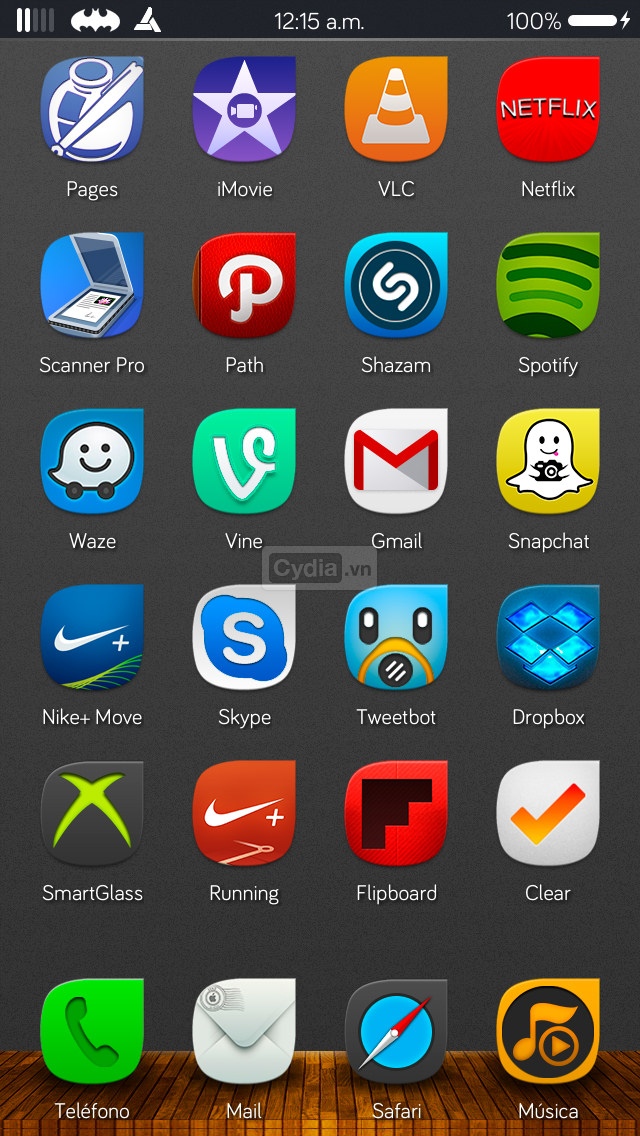Open the Gmail app

(396, 462)
